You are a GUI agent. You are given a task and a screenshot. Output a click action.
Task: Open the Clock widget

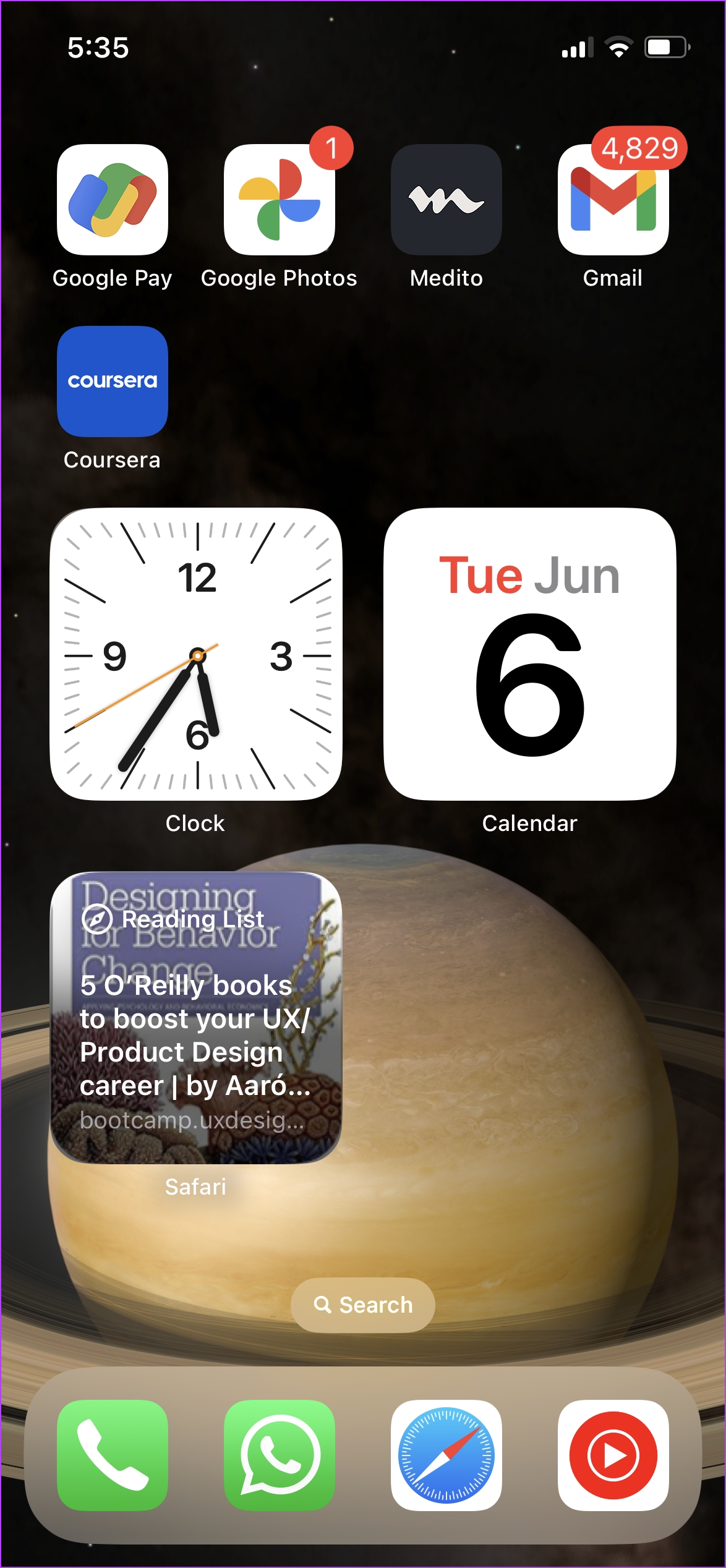(x=196, y=654)
